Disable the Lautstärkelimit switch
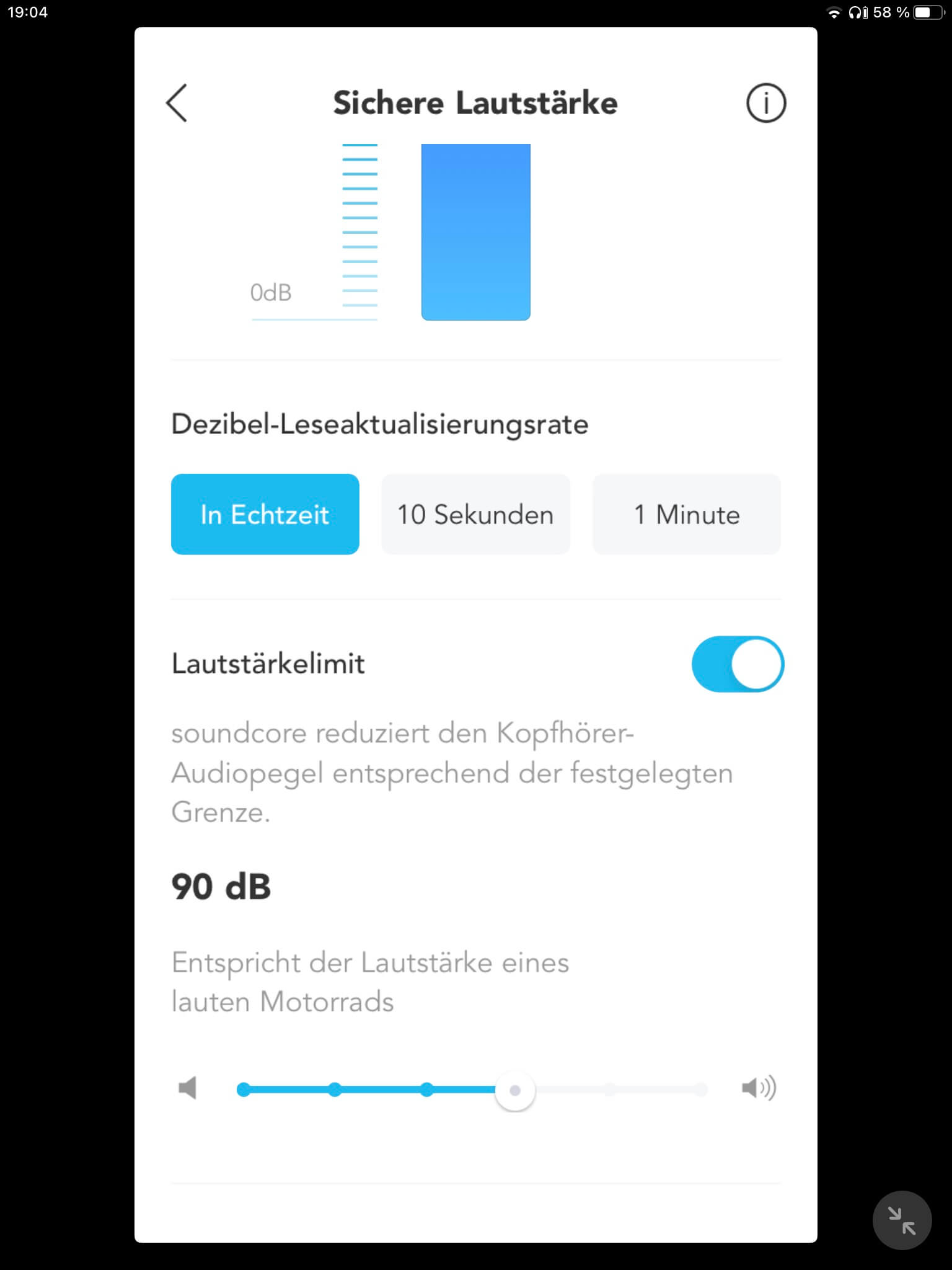952x1270 pixels. pos(738,664)
